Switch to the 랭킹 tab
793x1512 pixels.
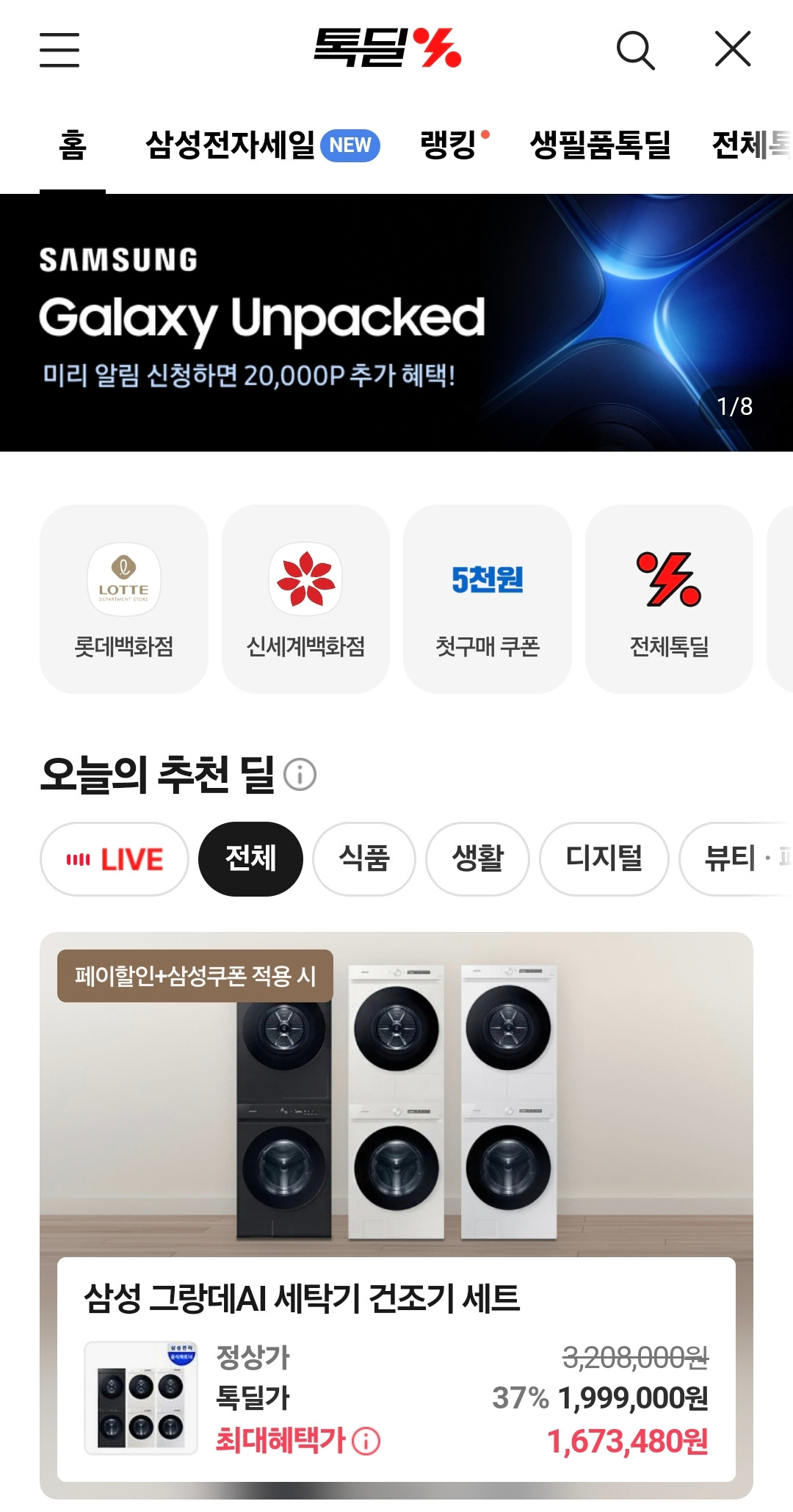click(x=449, y=145)
